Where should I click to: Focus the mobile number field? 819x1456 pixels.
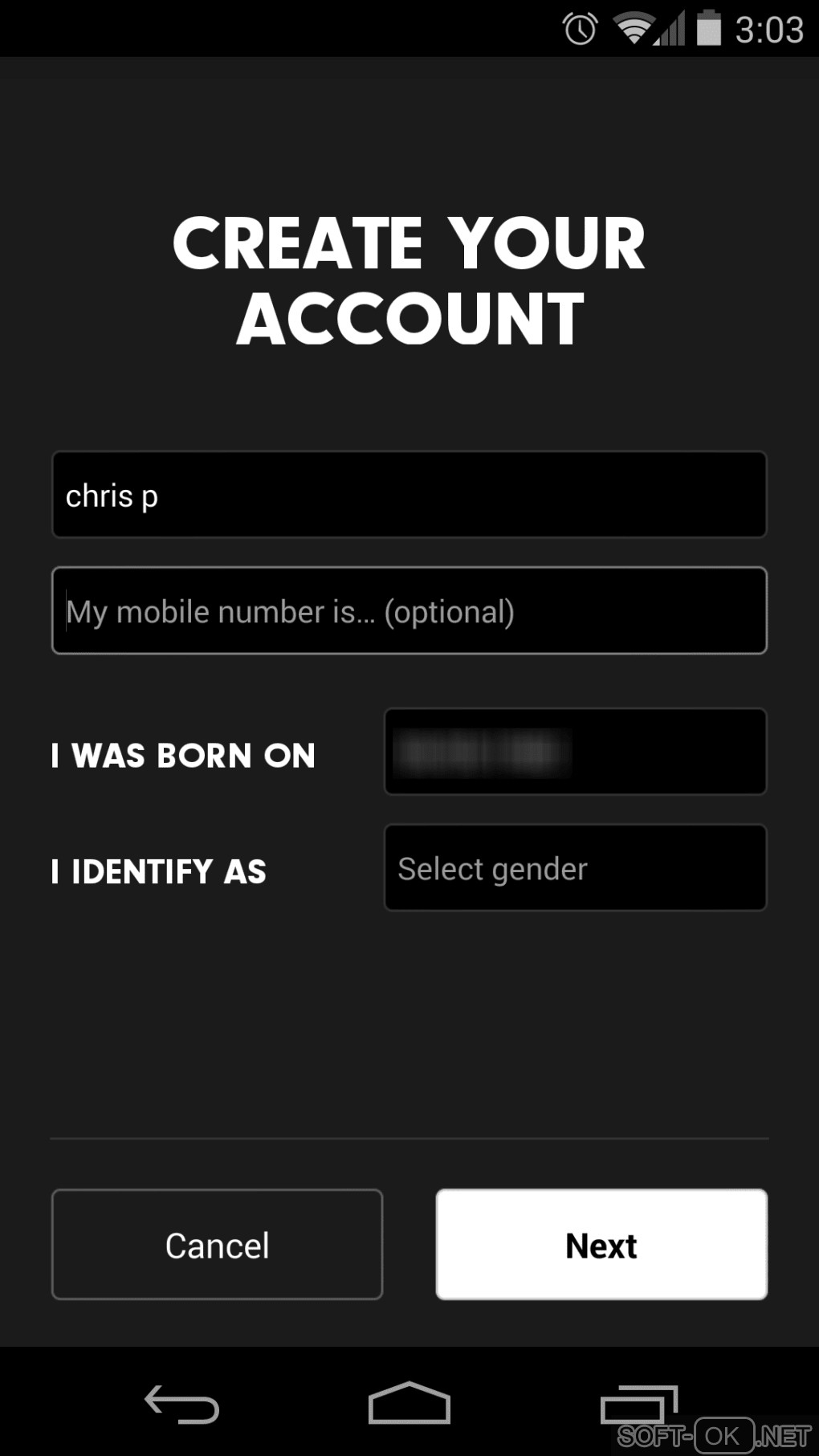(409, 611)
